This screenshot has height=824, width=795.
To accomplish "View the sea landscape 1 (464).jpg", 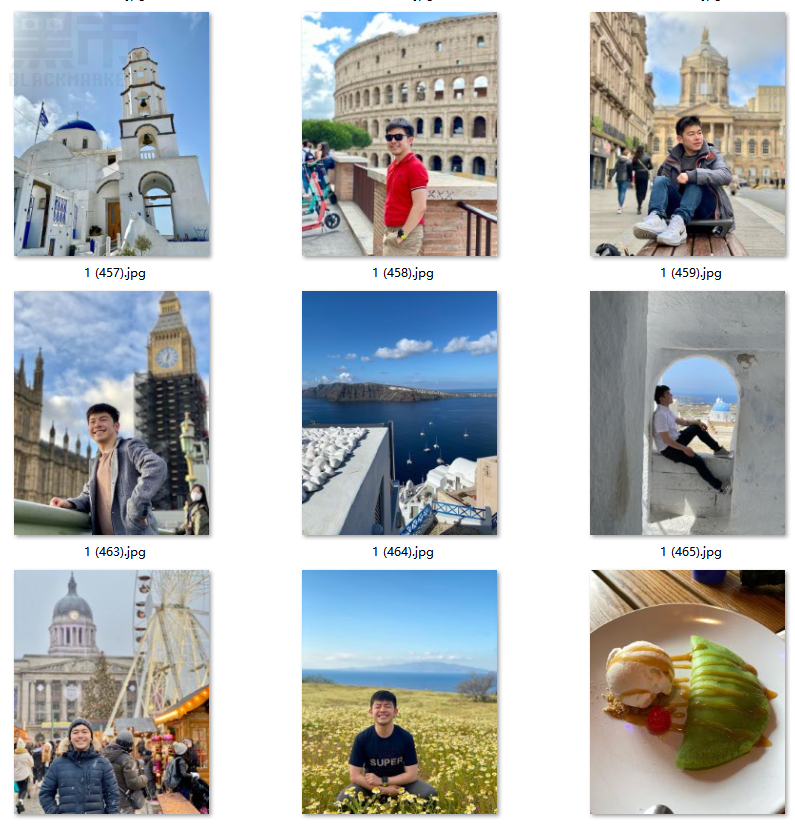I will (x=399, y=413).
